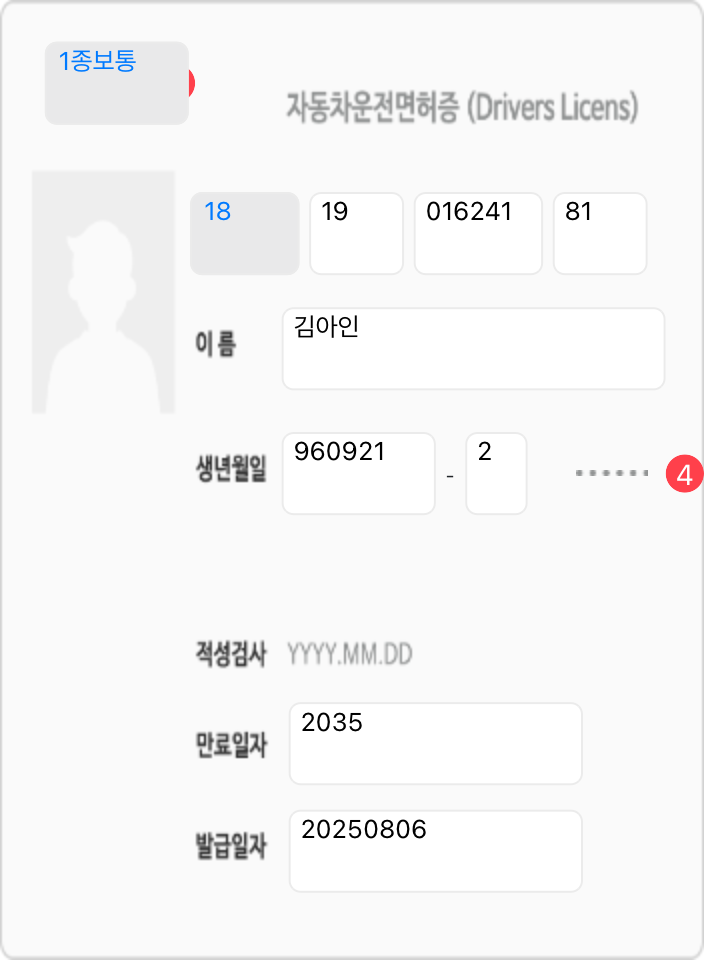Edit the license number field showing 19
704x960 pixels.
point(356,233)
